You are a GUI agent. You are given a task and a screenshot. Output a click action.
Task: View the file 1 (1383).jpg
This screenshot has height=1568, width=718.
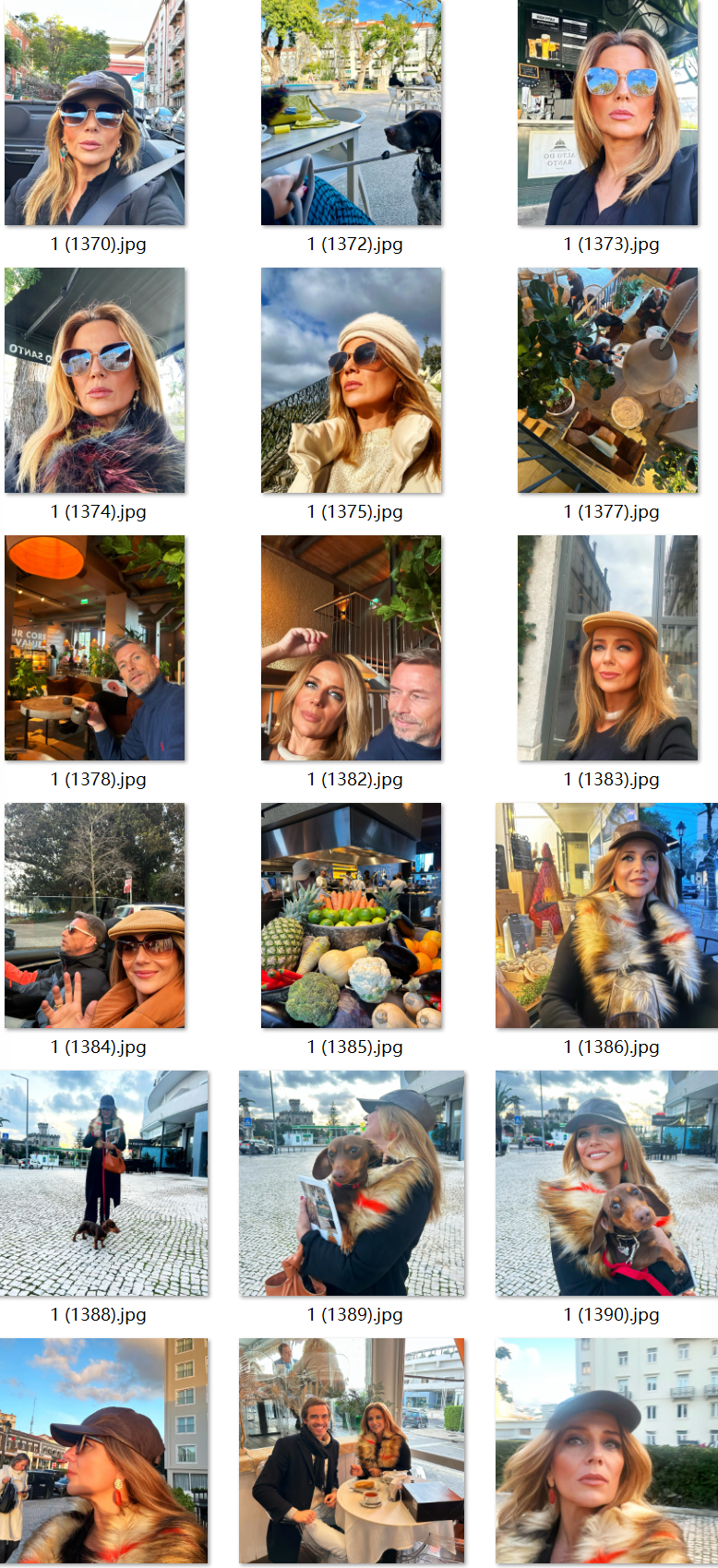click(x=607, y=648)
